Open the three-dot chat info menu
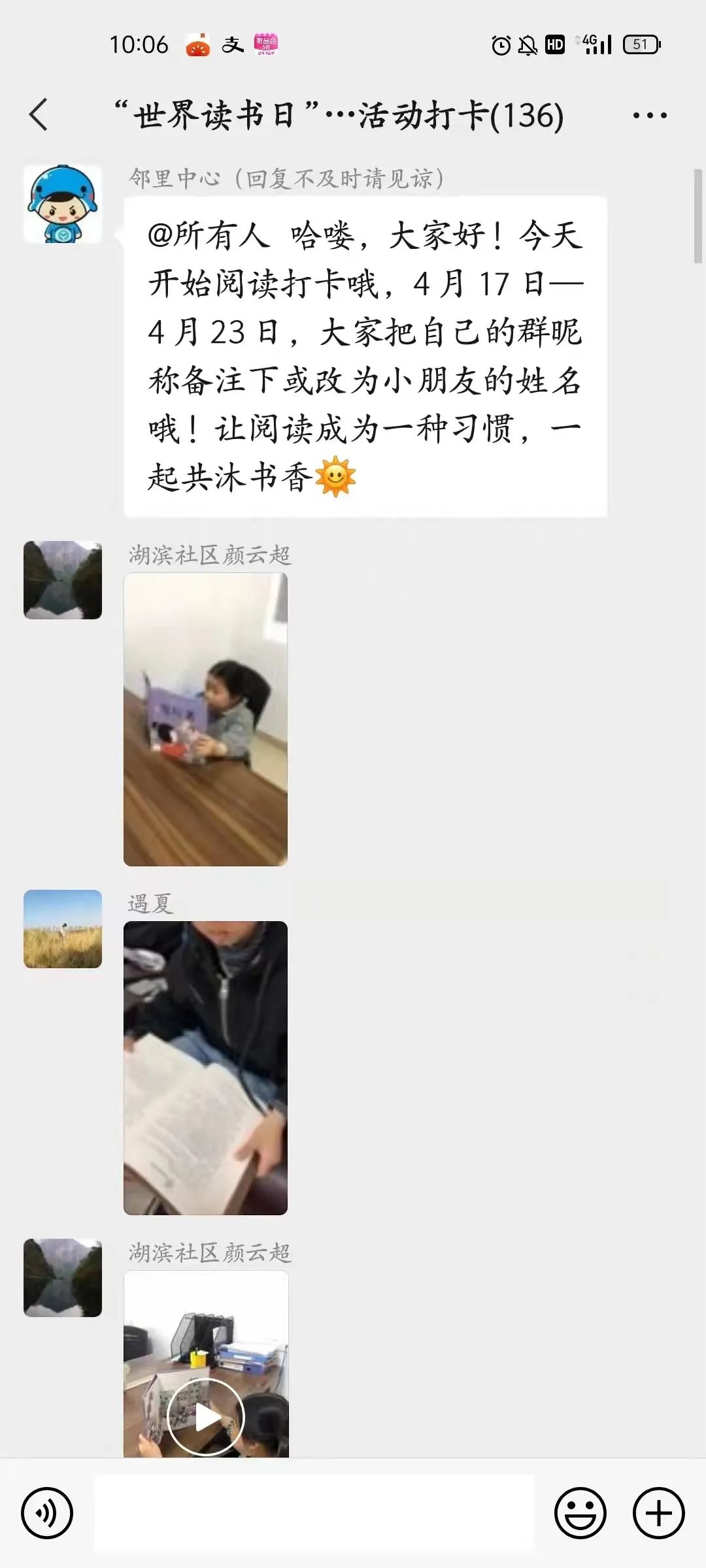The height and width of the screenshot is (1568, 706). 649,116
